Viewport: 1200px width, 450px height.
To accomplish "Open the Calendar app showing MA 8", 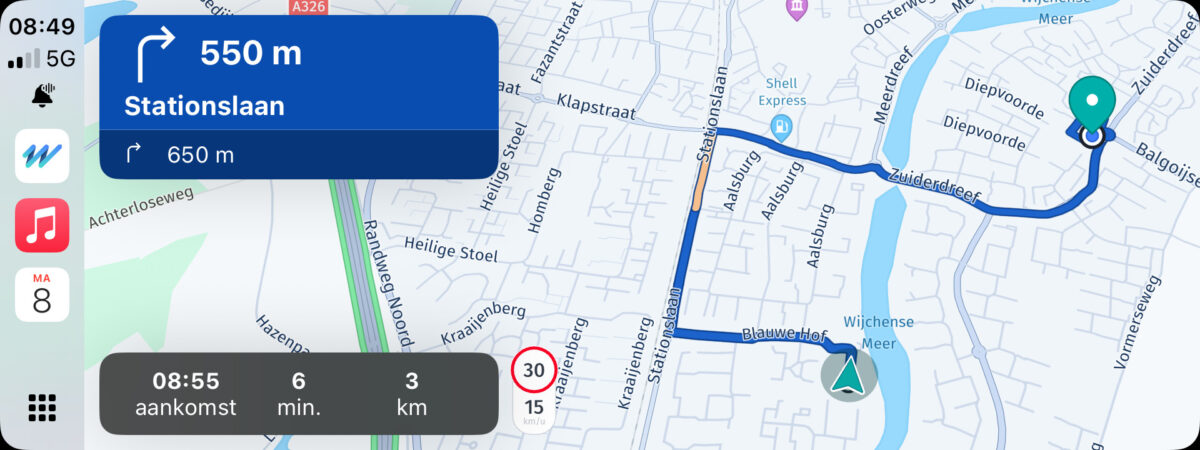I will 42,294.
